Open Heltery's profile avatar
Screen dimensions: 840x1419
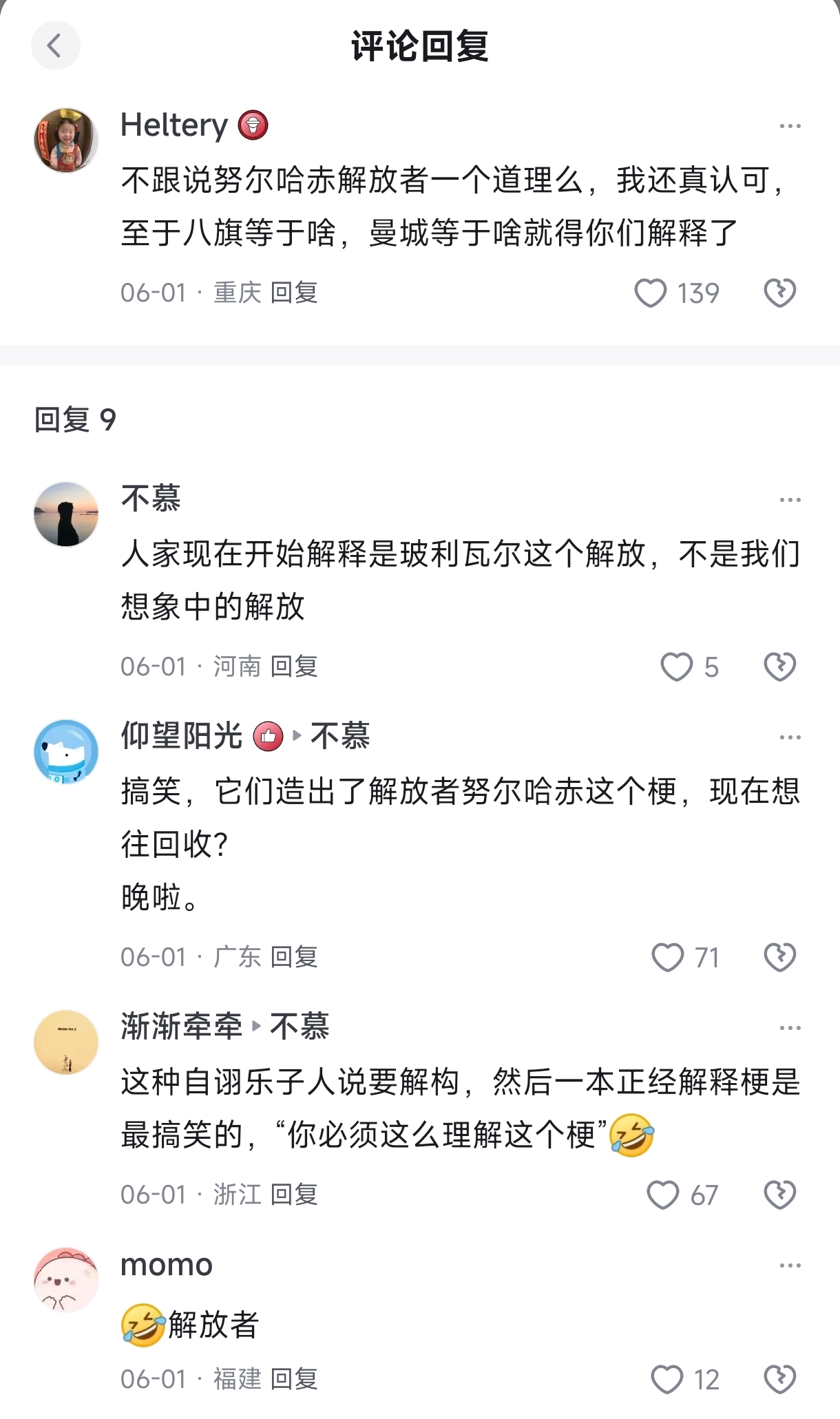point(66,140)
